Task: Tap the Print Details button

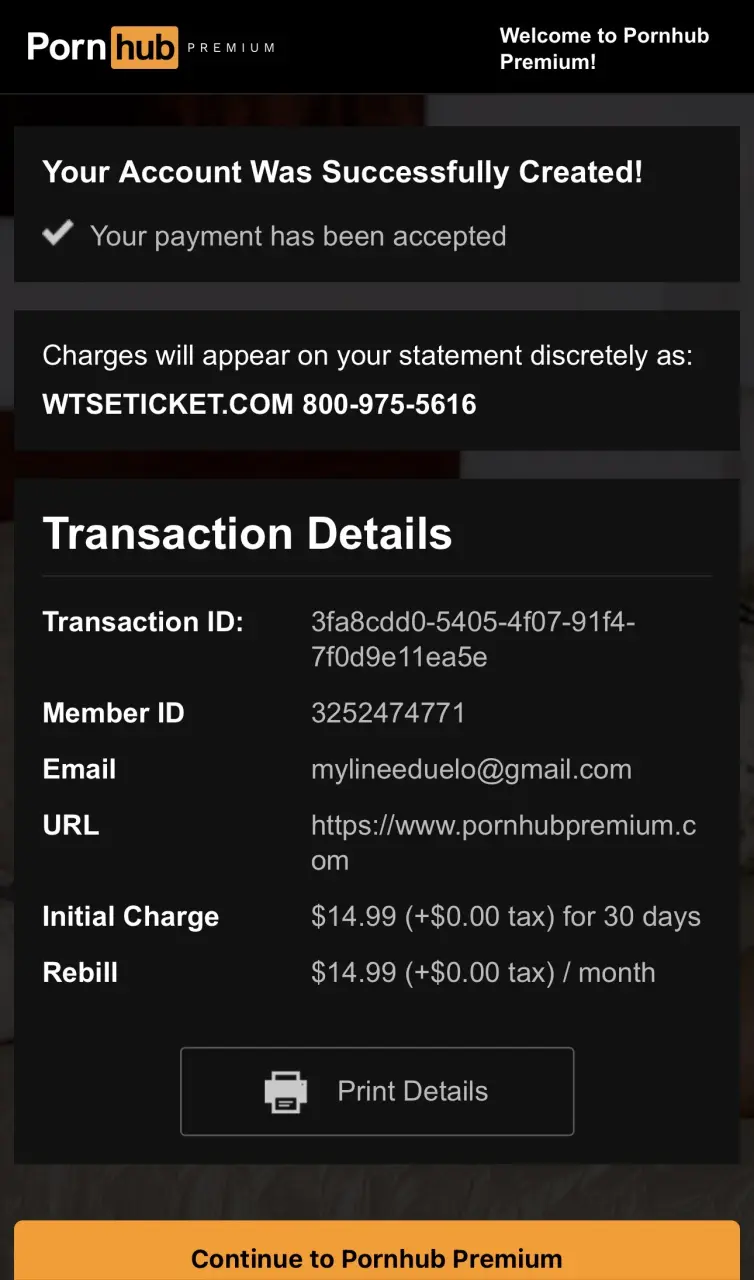Action: (377, 1091)
